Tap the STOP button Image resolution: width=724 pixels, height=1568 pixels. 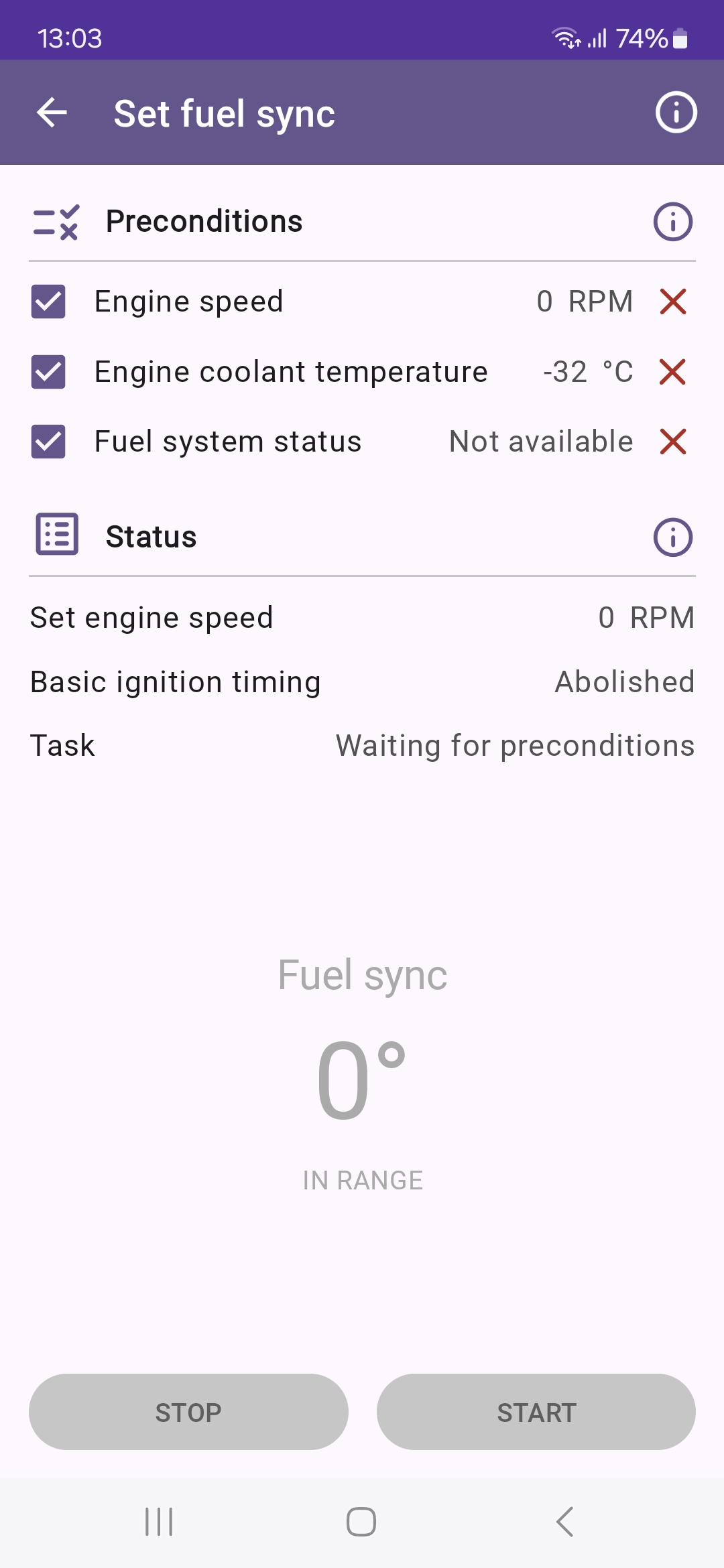point(188,1412)
